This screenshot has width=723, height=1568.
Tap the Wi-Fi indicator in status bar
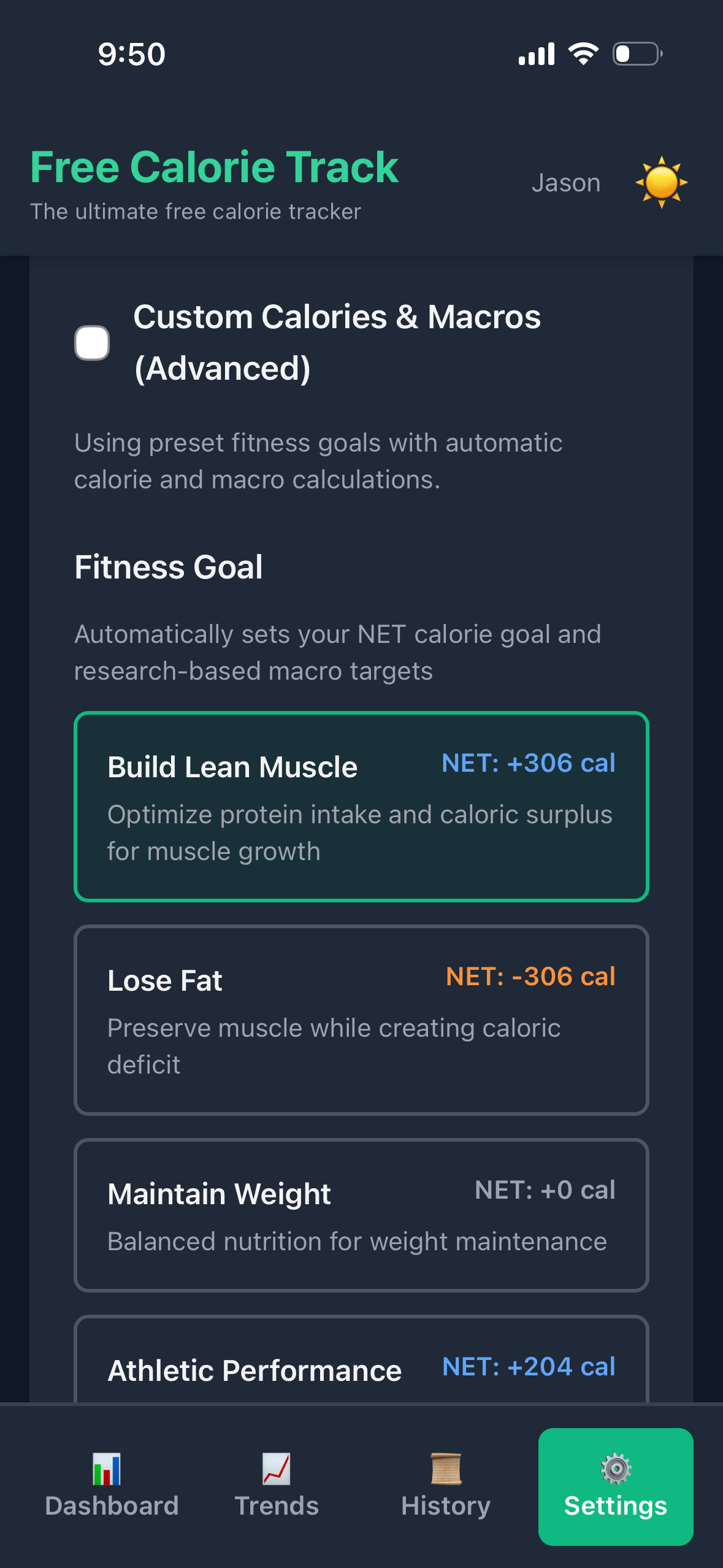(583, 53)
